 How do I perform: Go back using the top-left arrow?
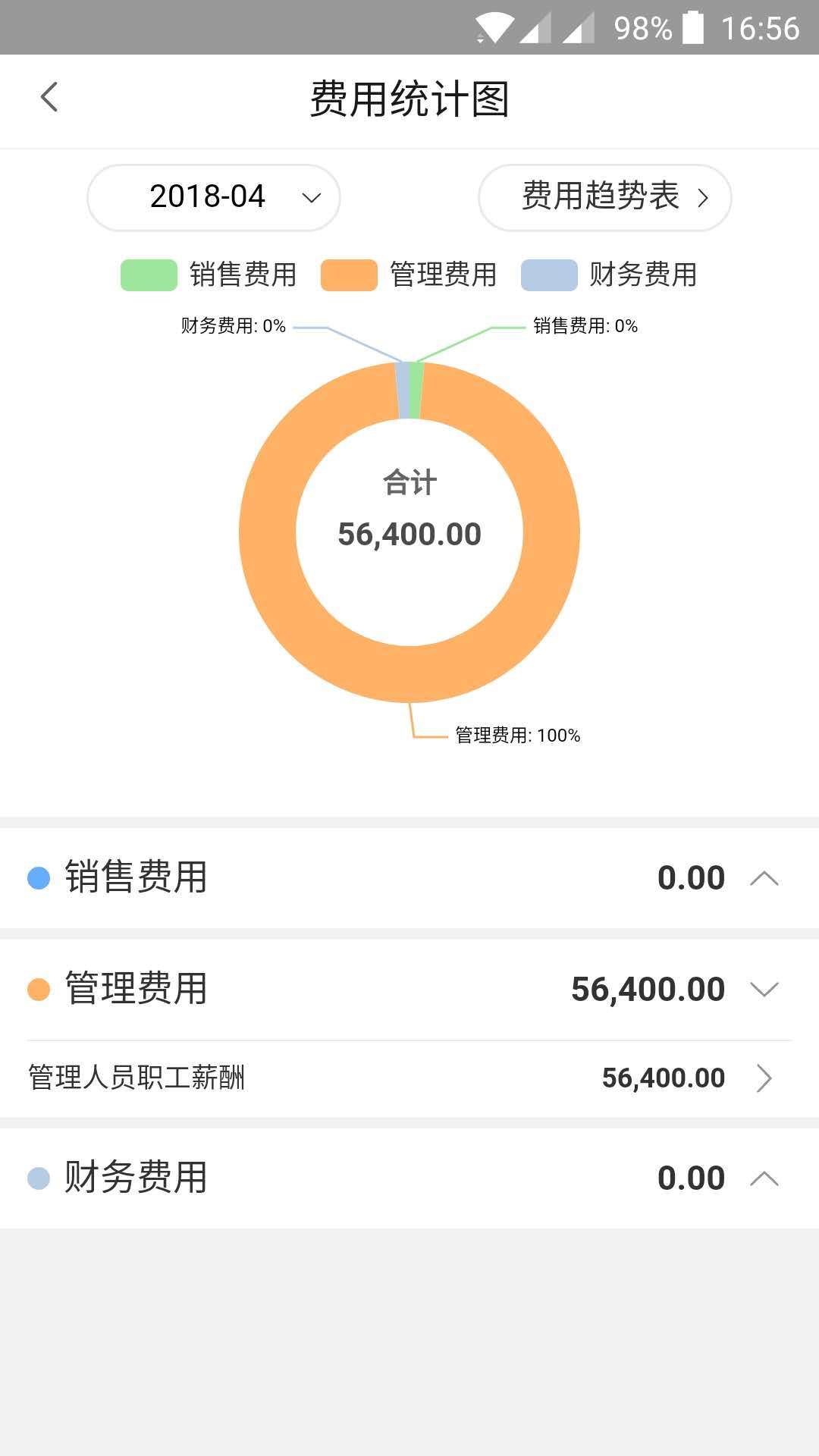49,97
